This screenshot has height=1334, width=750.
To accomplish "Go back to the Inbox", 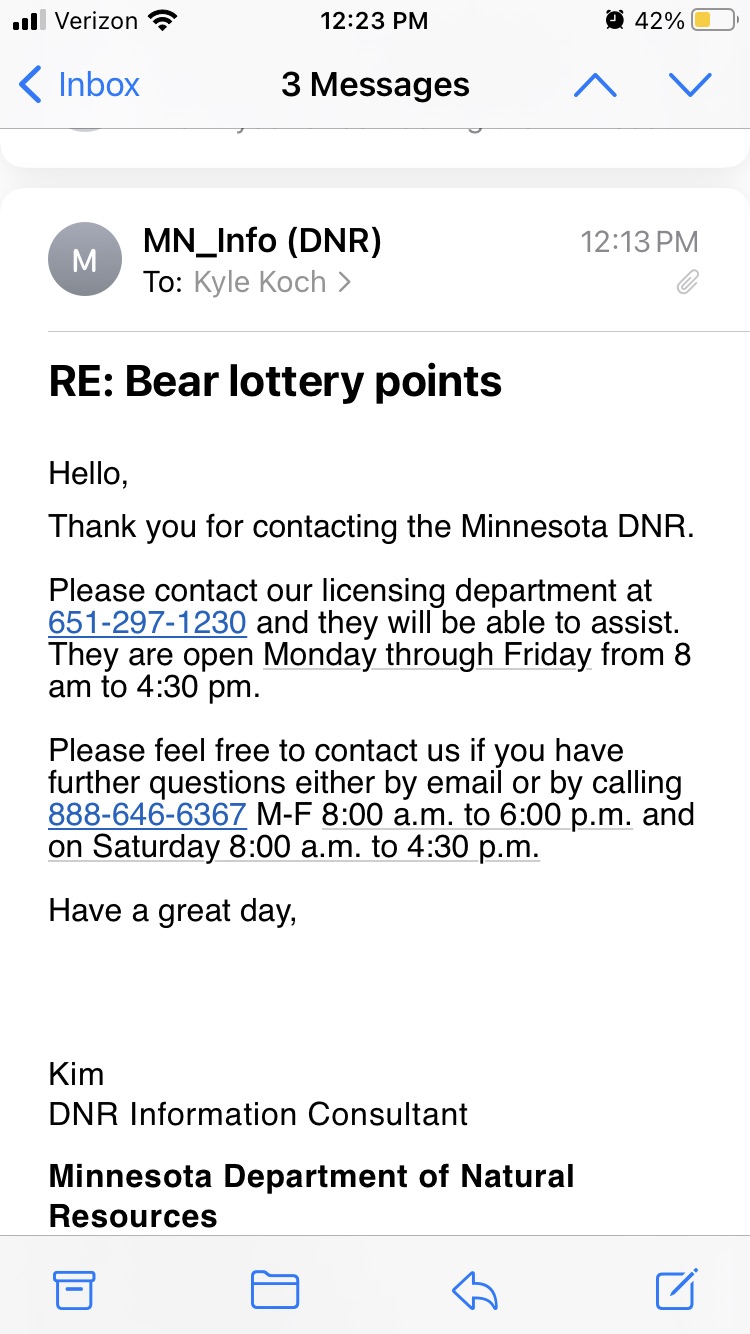I will tap(79, 84).
